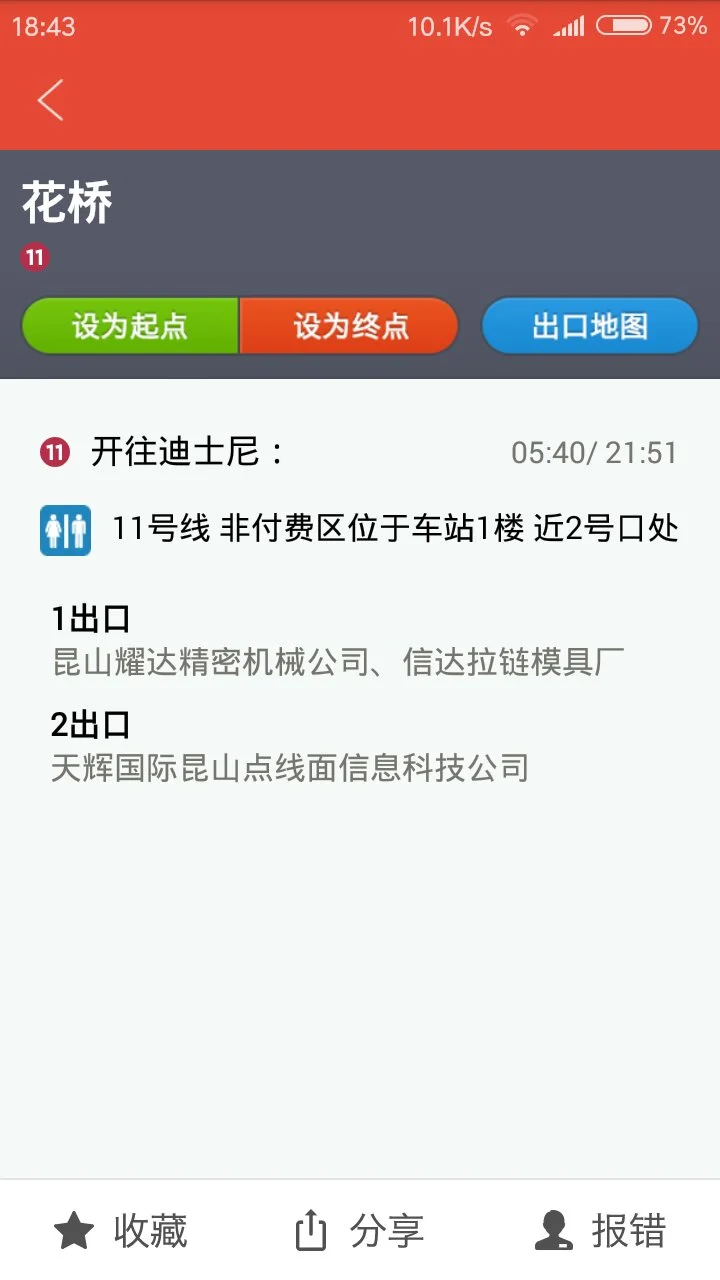
Task: Set 花桥 as the starting station
Action: [130, 326]
